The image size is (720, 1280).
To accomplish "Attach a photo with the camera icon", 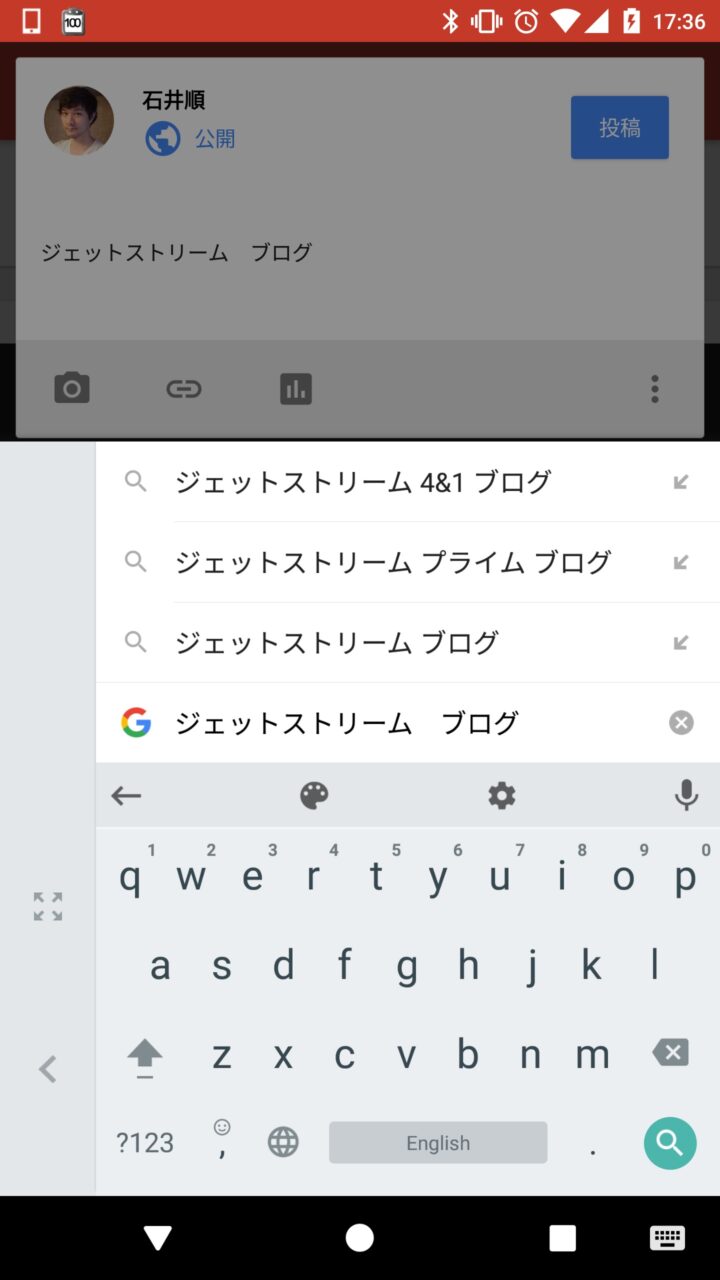I will (72, 388).
